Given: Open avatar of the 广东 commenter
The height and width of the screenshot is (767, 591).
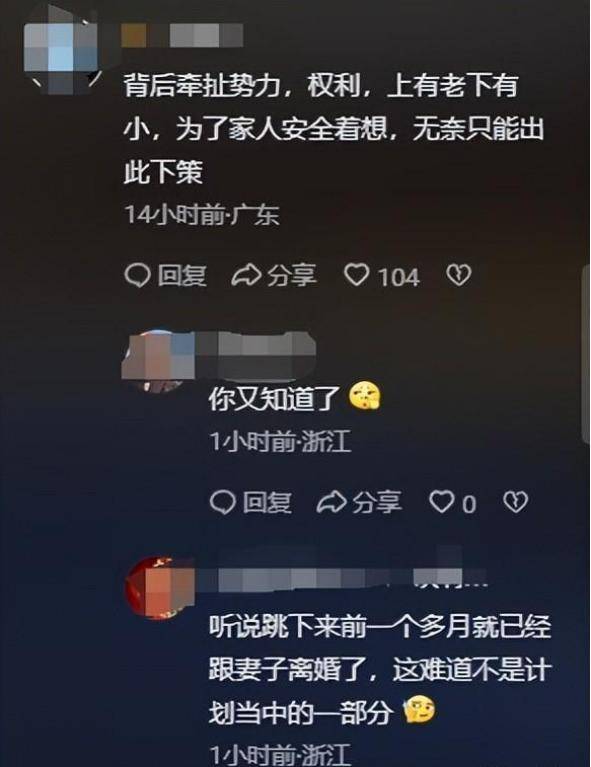Looking at the screenshot, I should [63, 50].
